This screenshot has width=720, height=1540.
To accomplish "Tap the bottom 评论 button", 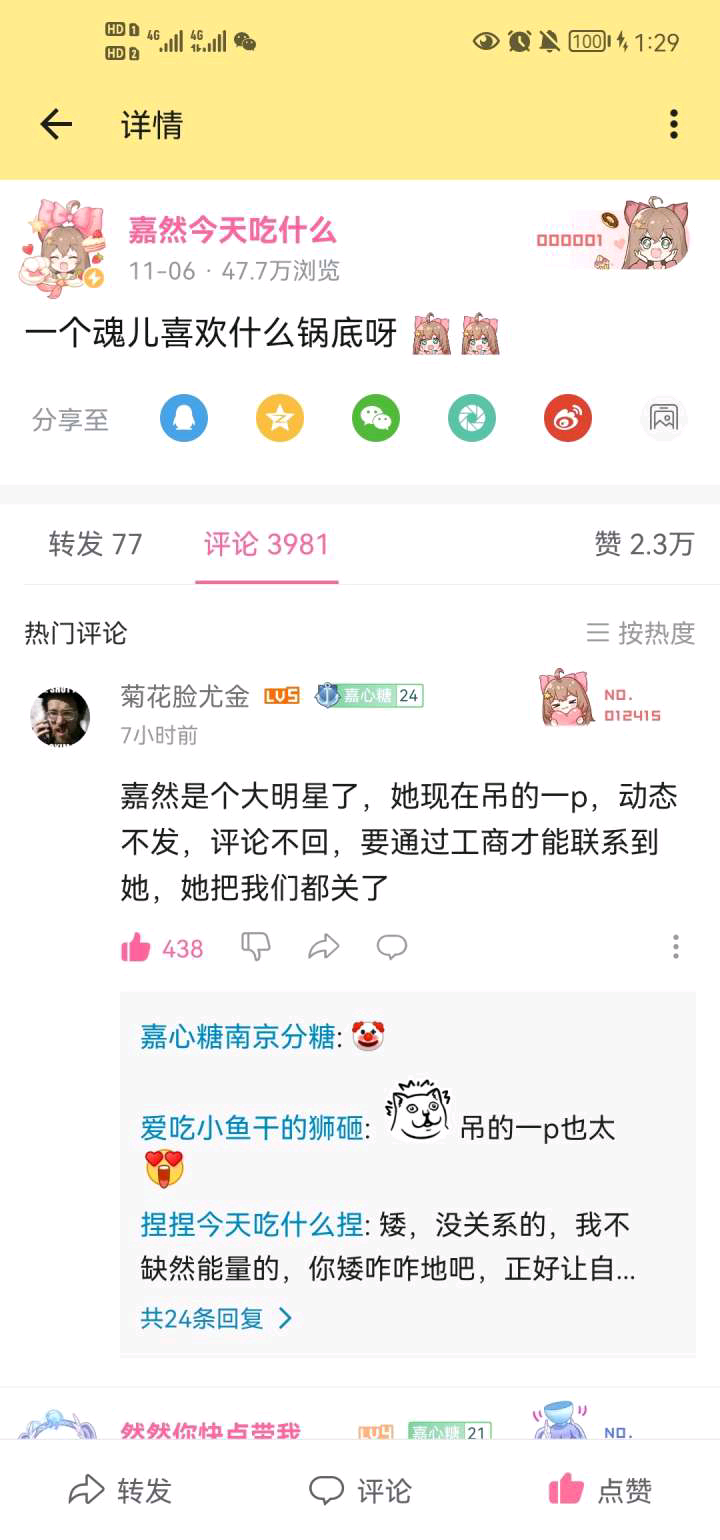I will 360,1490.
